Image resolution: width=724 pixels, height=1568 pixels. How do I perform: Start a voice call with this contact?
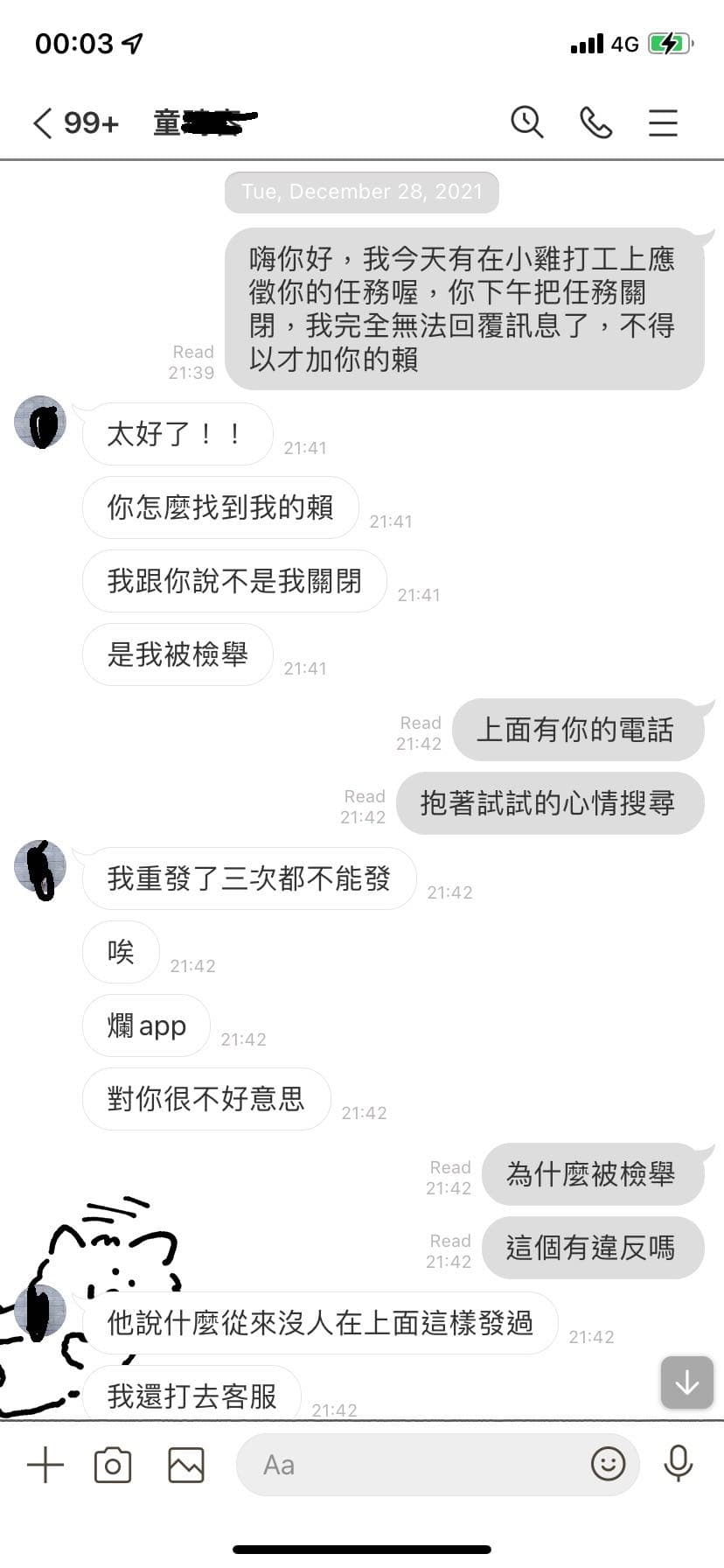(x=595, y=122)
